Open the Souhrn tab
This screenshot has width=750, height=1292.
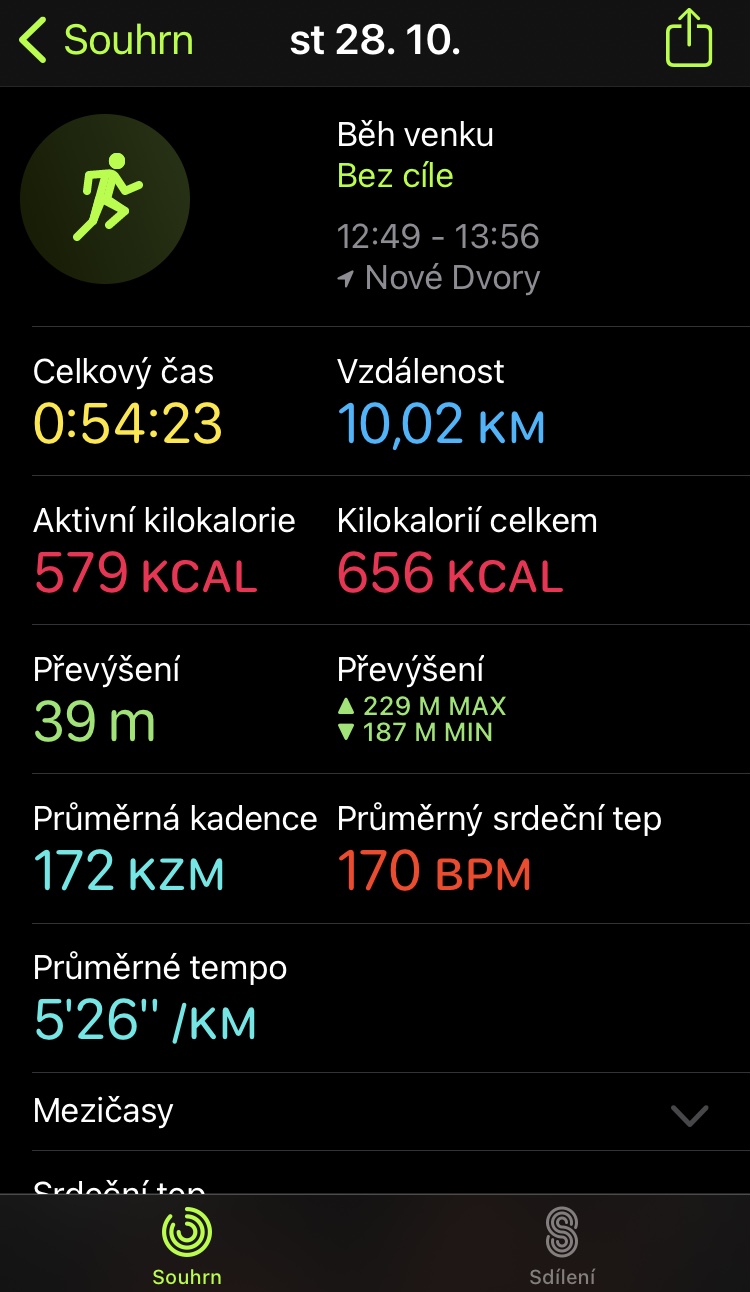click(x=187, y=1246)
